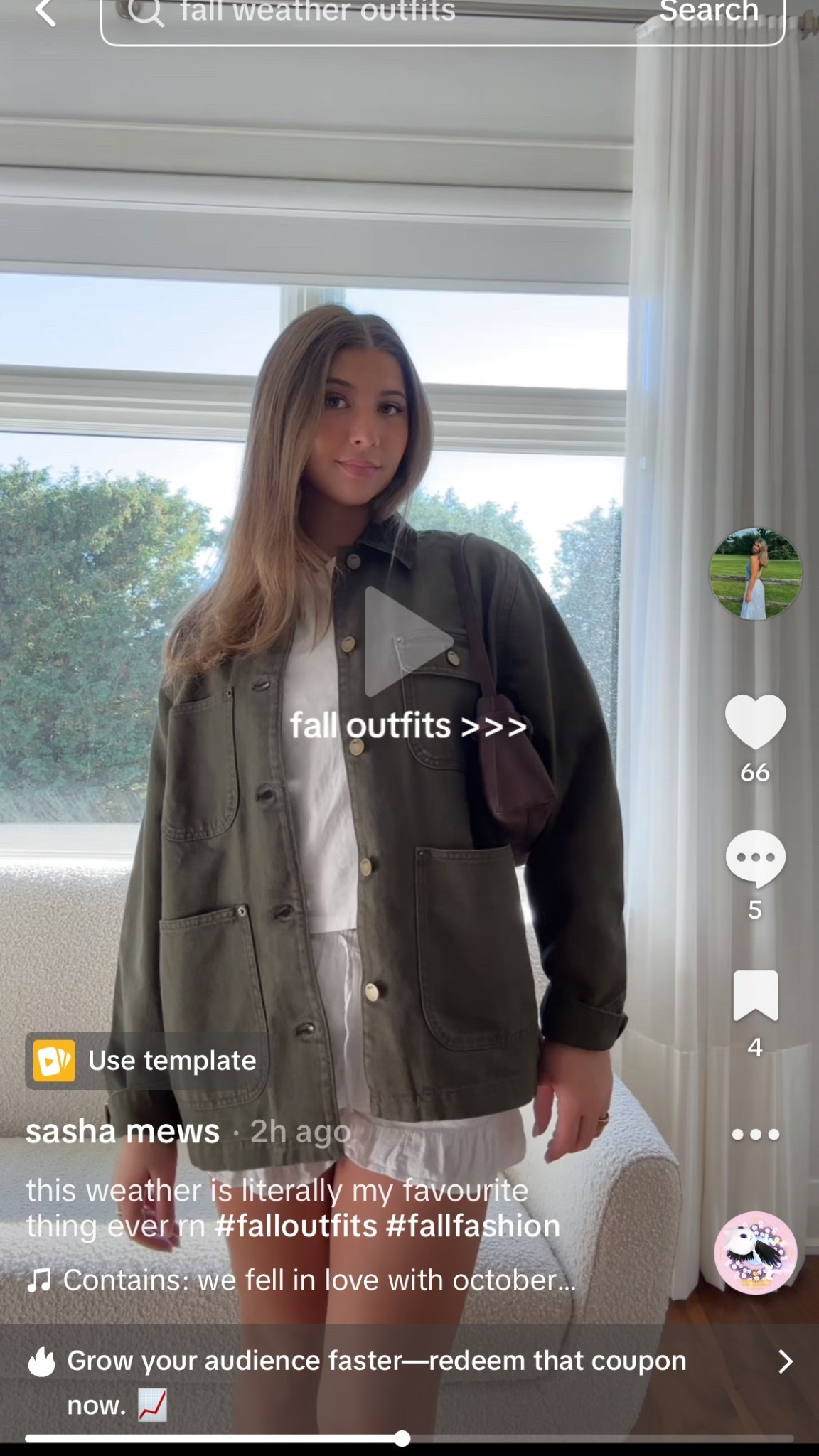Open the comments on this video

click(x=755, y=858)
